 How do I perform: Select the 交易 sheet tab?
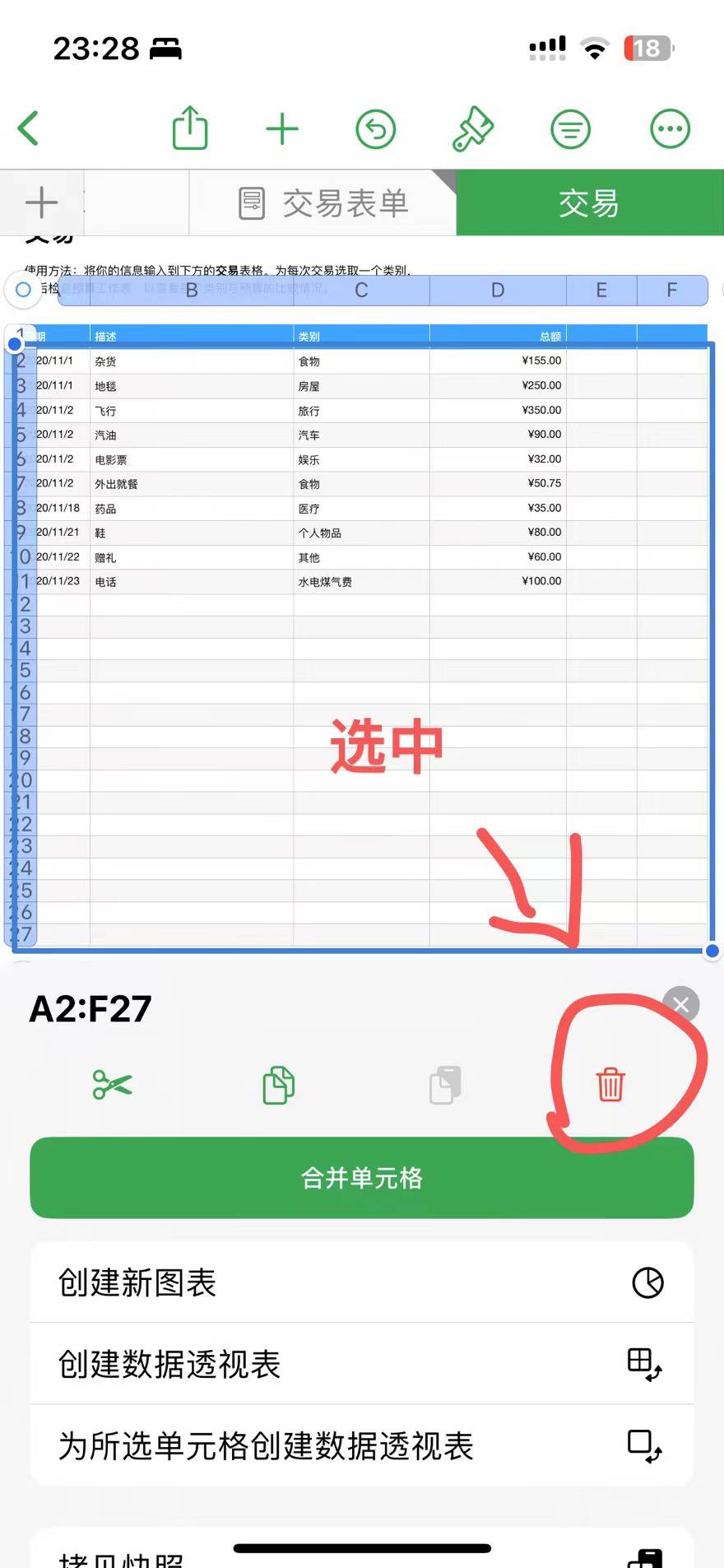(x=589, y=203)
